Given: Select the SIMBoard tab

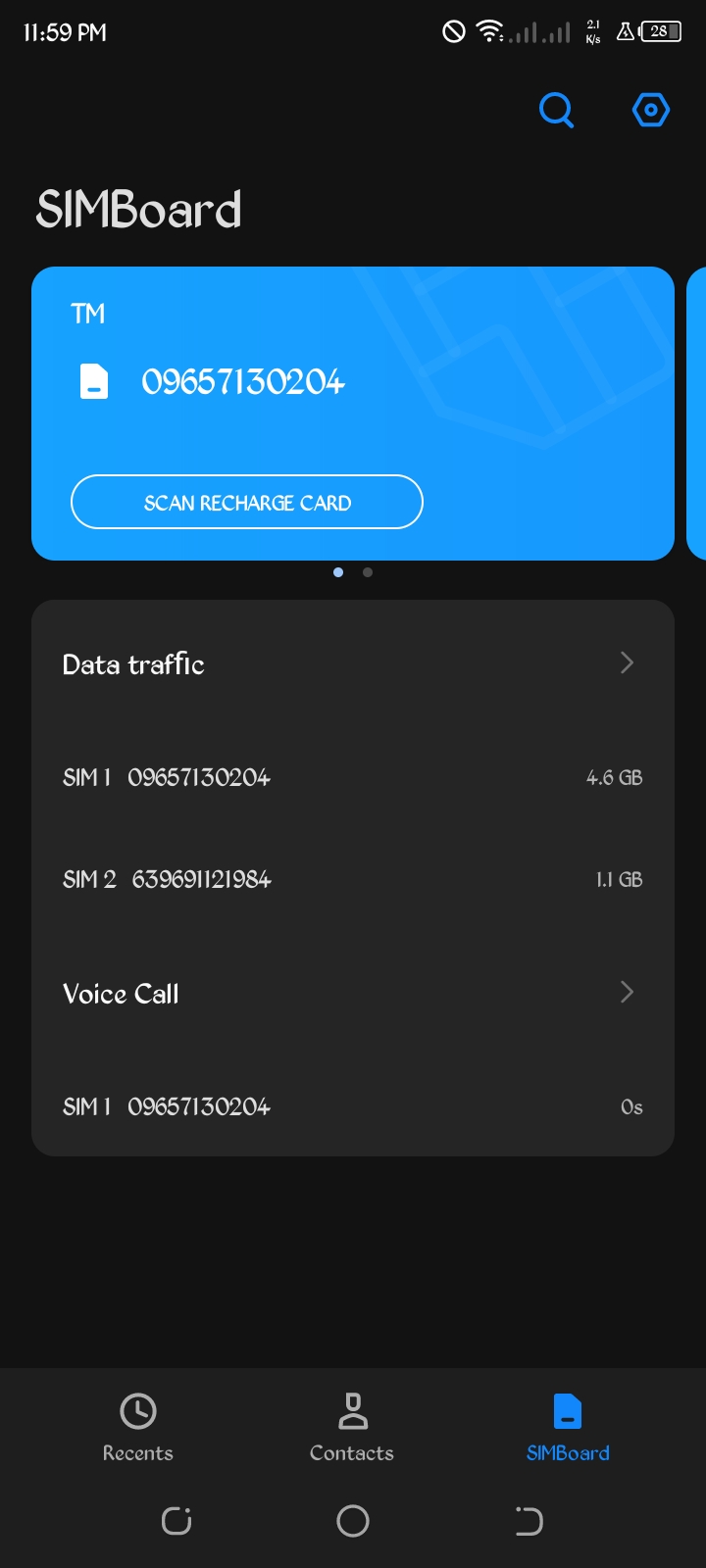Looking at the screenshot, I should pyautogui.click(x=568, y=1428).
